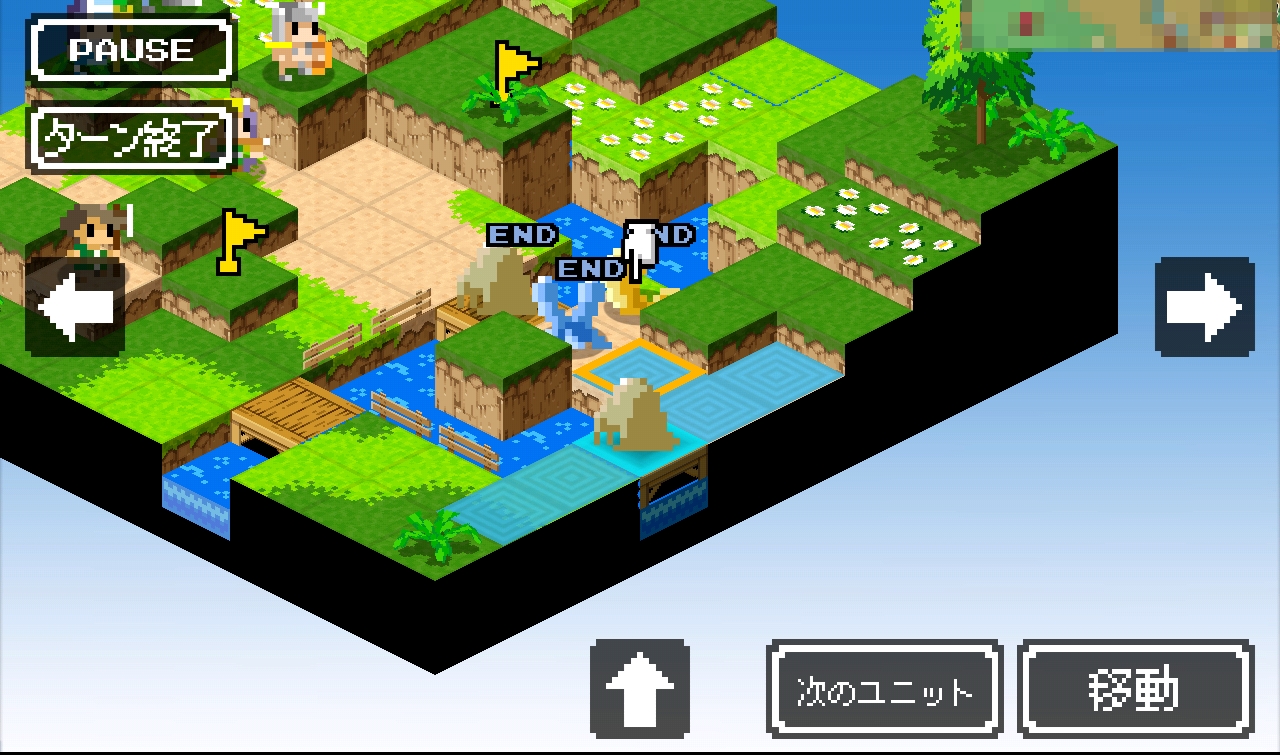End the turn with ターン終了
The height and width of the screenshot is (755, 1280).
pos(132,138)
